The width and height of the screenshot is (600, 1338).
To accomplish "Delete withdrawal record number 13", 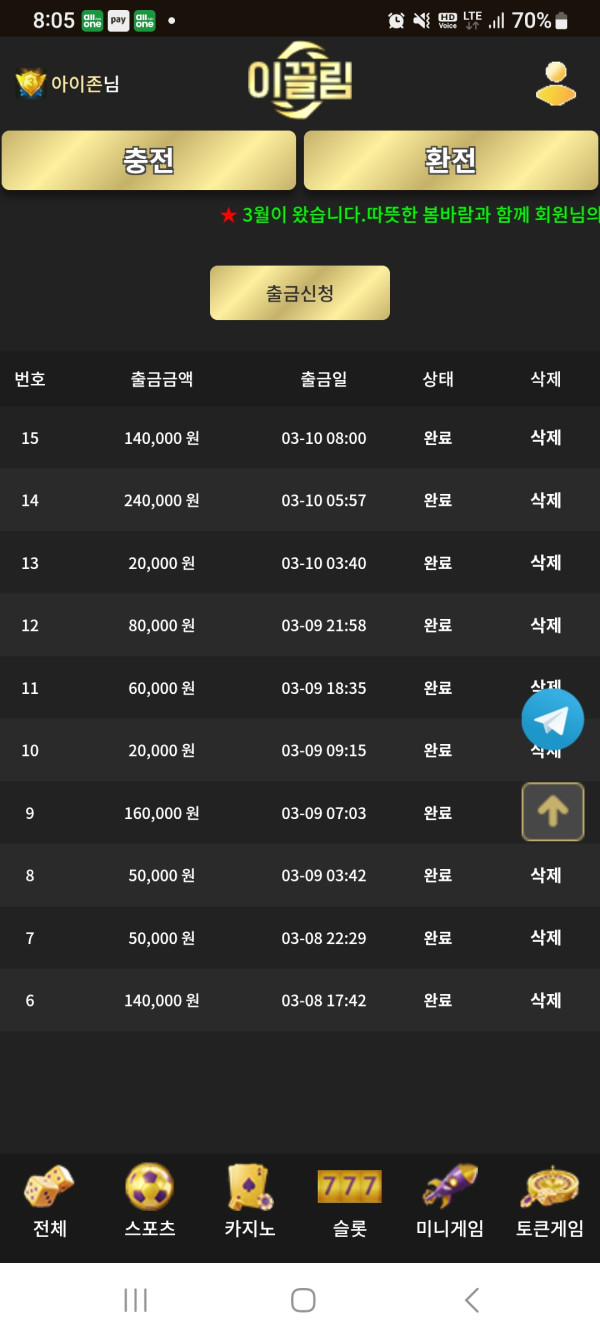I will click(x=545, y=563).
